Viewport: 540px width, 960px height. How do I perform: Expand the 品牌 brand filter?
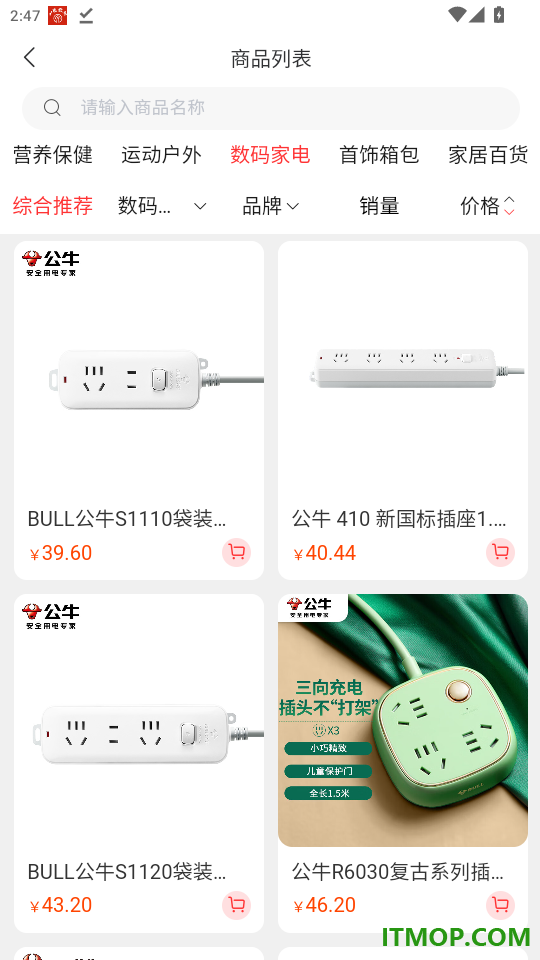[271, 206]
